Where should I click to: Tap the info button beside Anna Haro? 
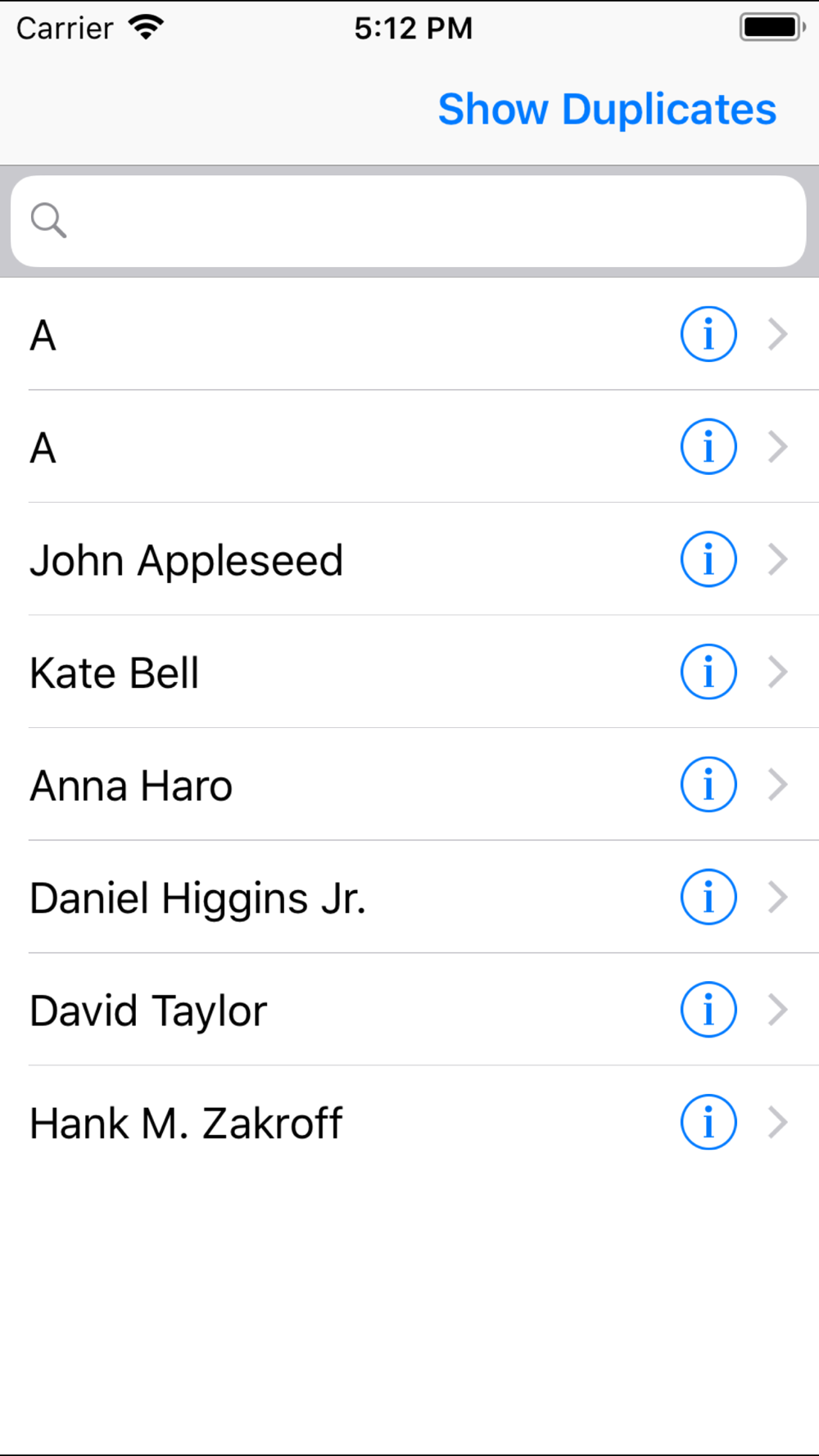[x=708, y=785]
